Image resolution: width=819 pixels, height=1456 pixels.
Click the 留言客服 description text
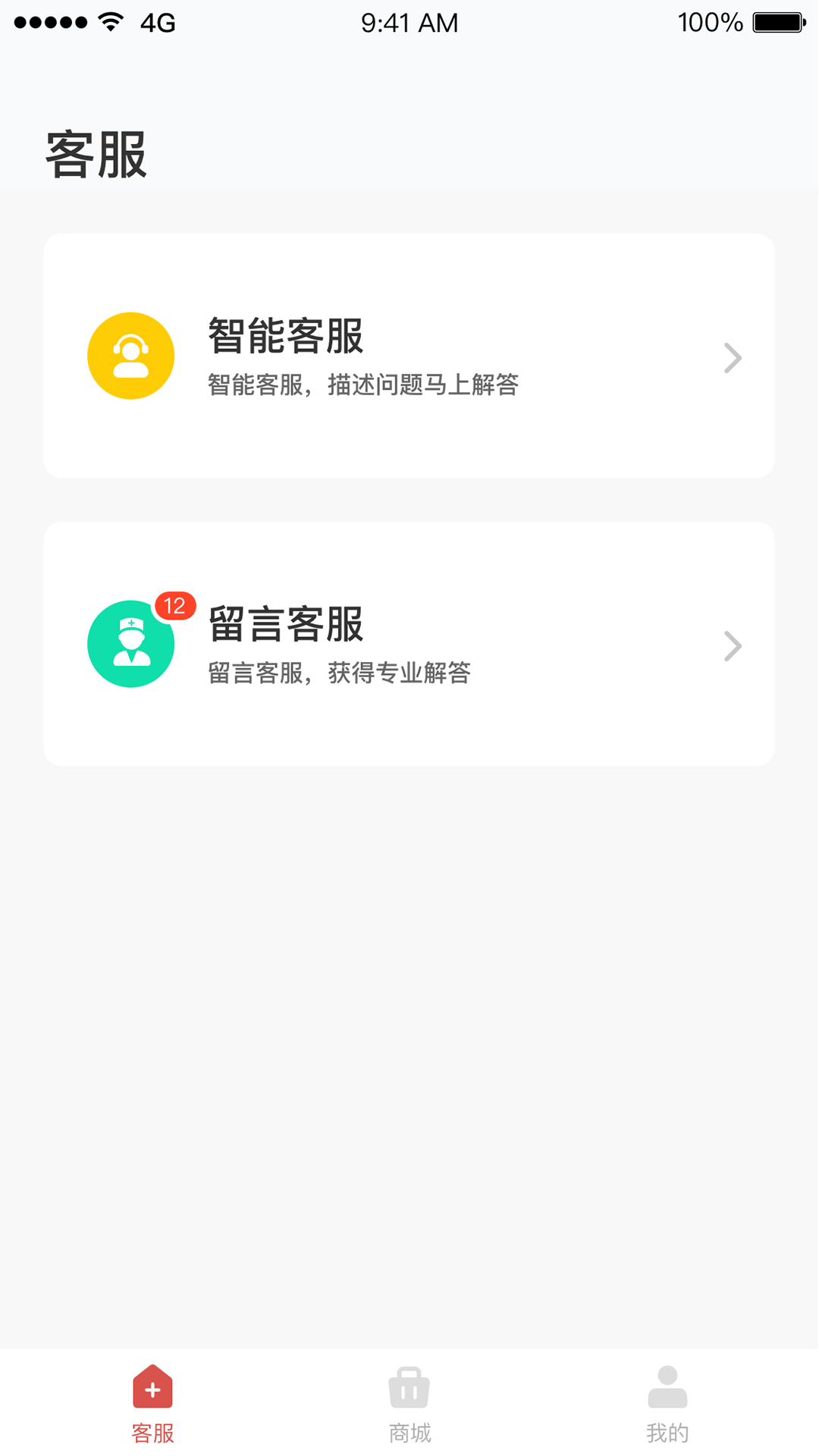(x=338, y=672)
